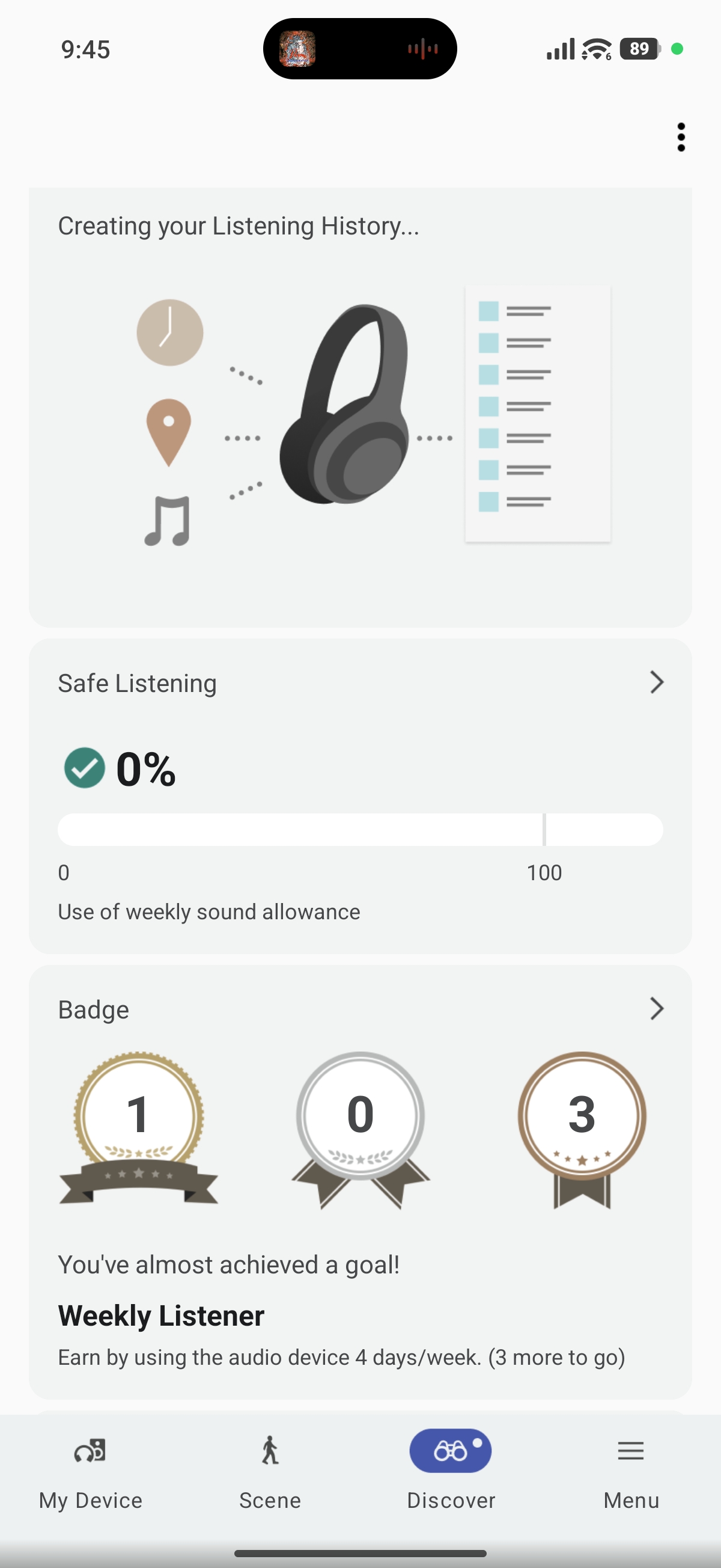This screenshot has height=1568, width=721.
Task: Switch to the My Device tab
Action: pos(89,1500)
